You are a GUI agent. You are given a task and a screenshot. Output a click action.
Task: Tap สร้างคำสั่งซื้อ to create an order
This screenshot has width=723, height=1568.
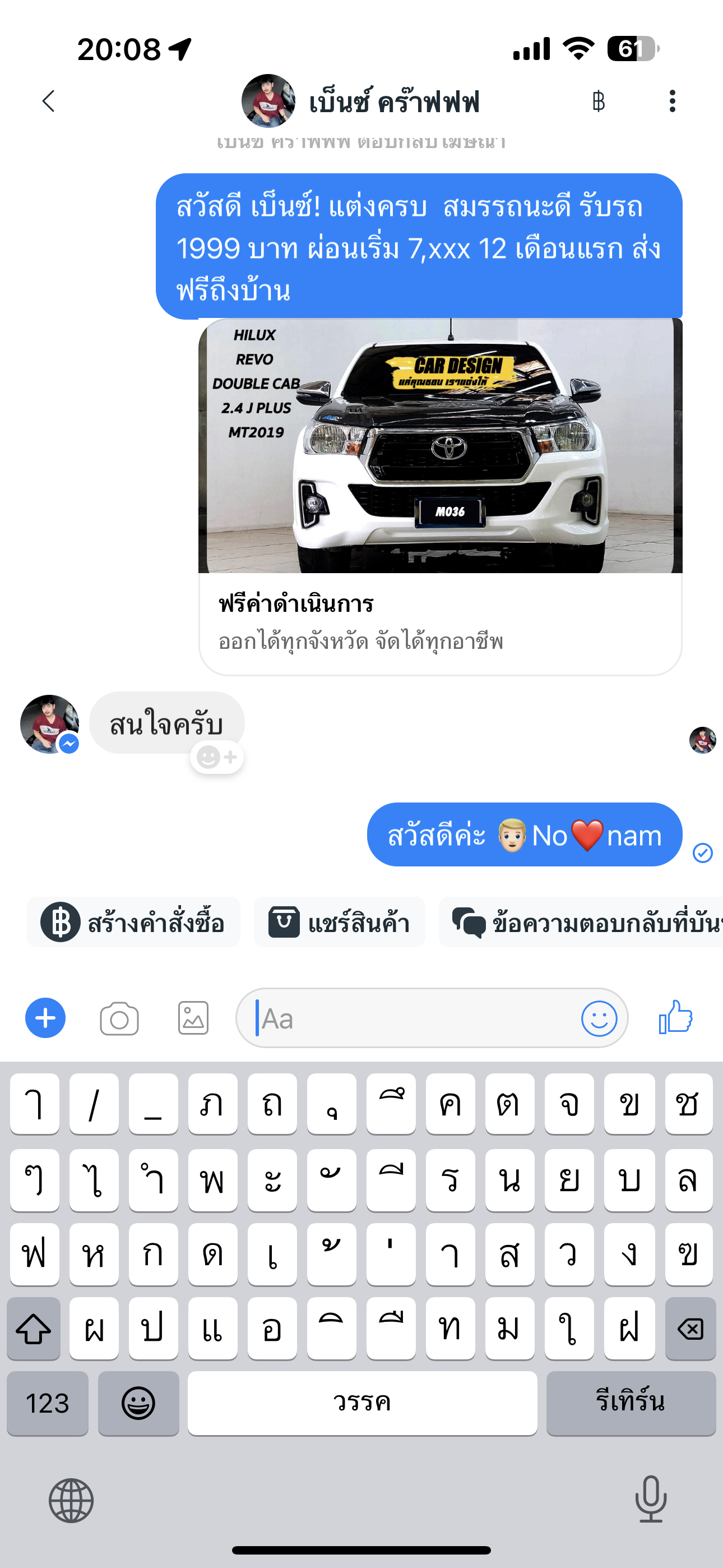pos(133,922)
